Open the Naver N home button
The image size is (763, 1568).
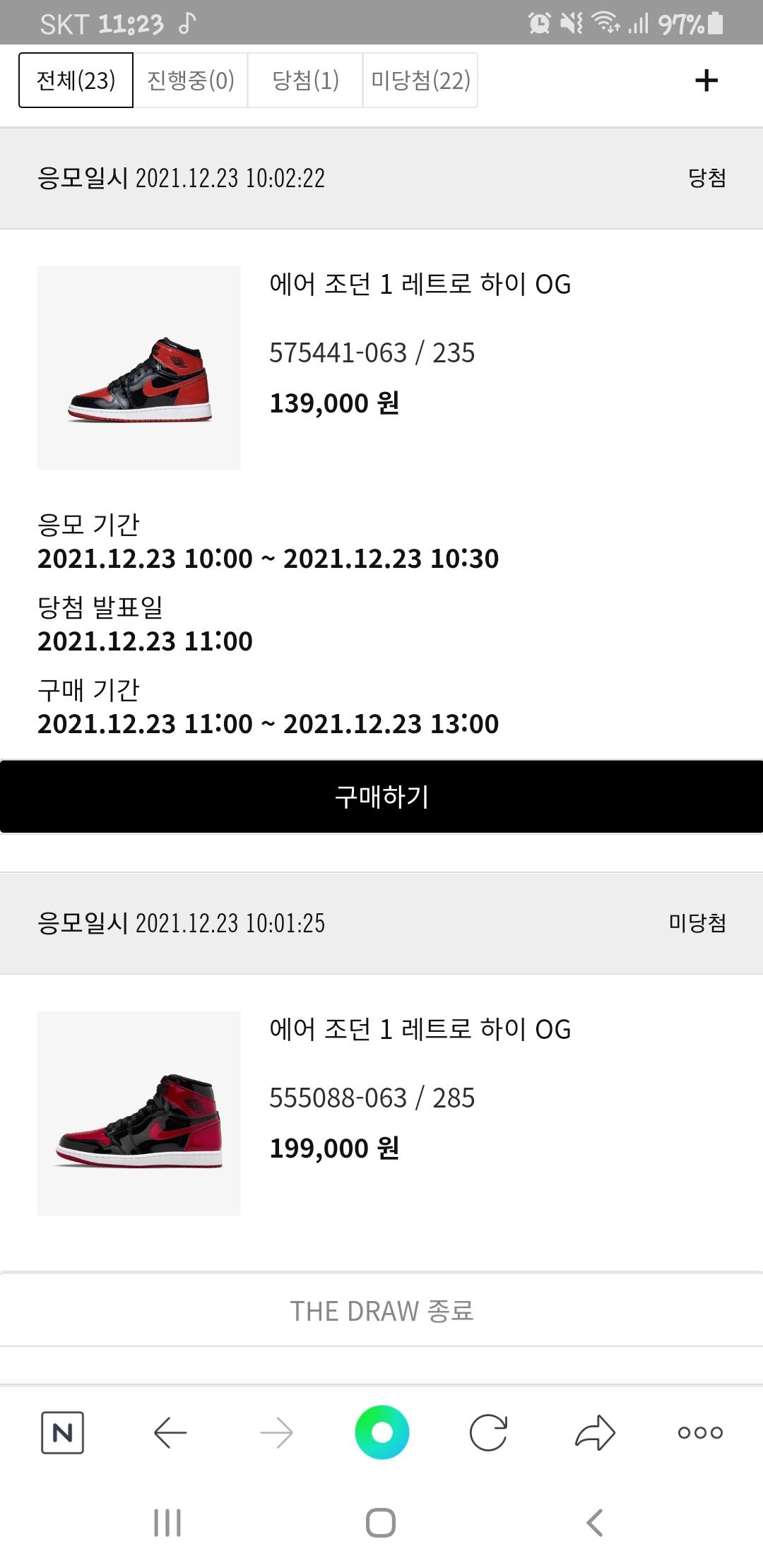pos(63,1432)
